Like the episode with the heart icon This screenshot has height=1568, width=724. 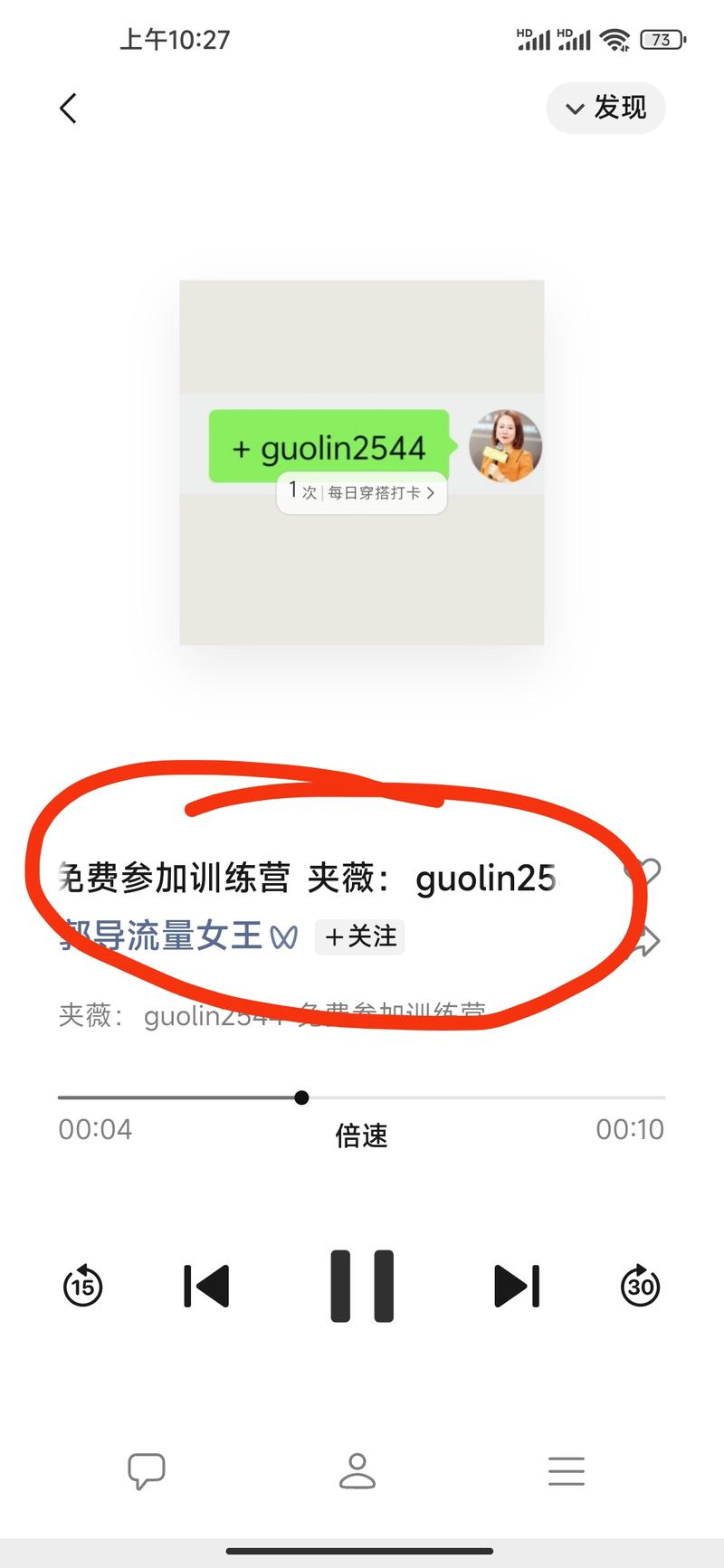coord(644,871)
